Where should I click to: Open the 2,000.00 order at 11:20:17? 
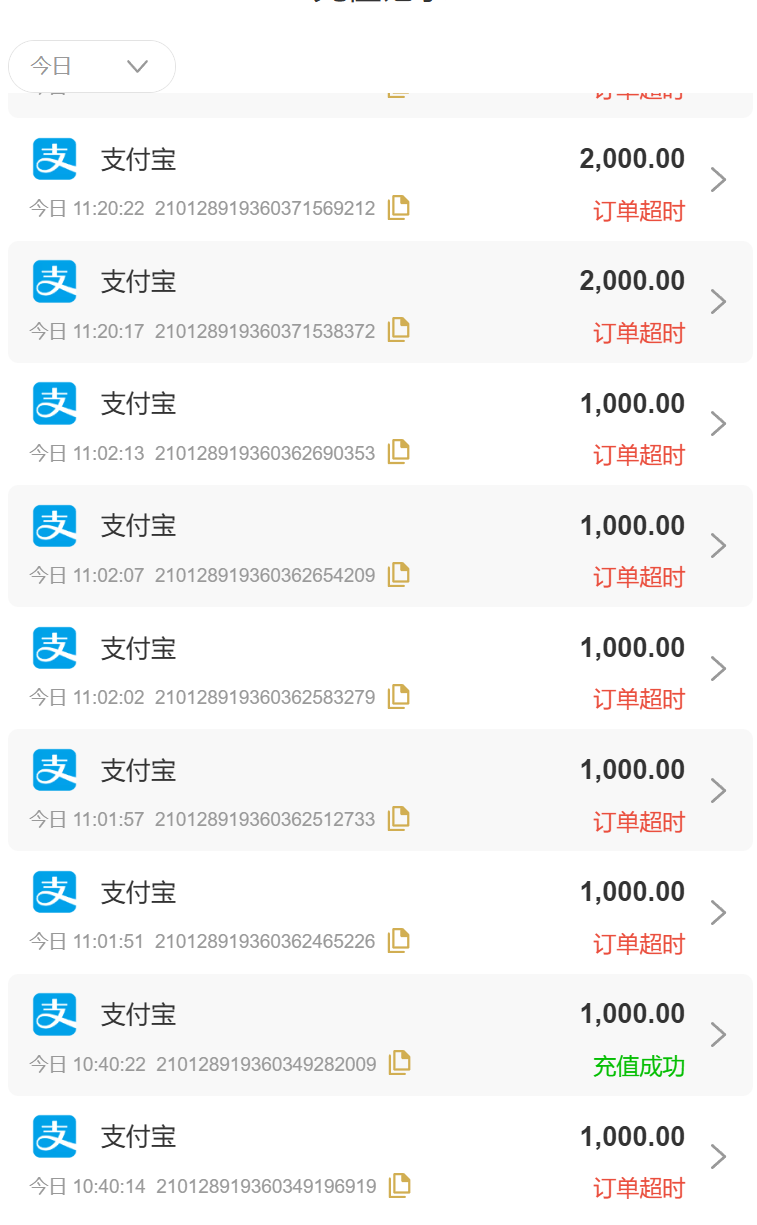tap(718, 302)
